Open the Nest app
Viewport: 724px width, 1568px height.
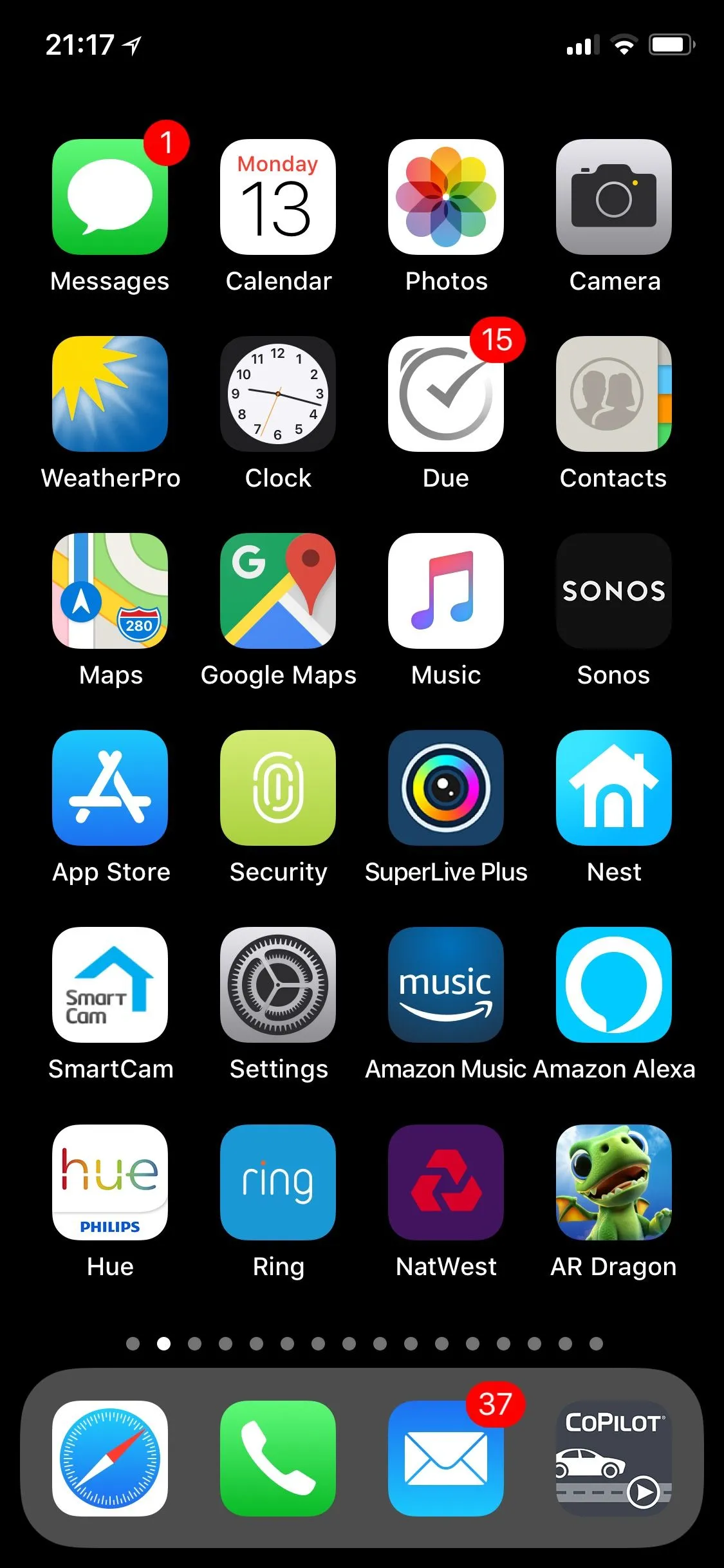tap(614, 788)
